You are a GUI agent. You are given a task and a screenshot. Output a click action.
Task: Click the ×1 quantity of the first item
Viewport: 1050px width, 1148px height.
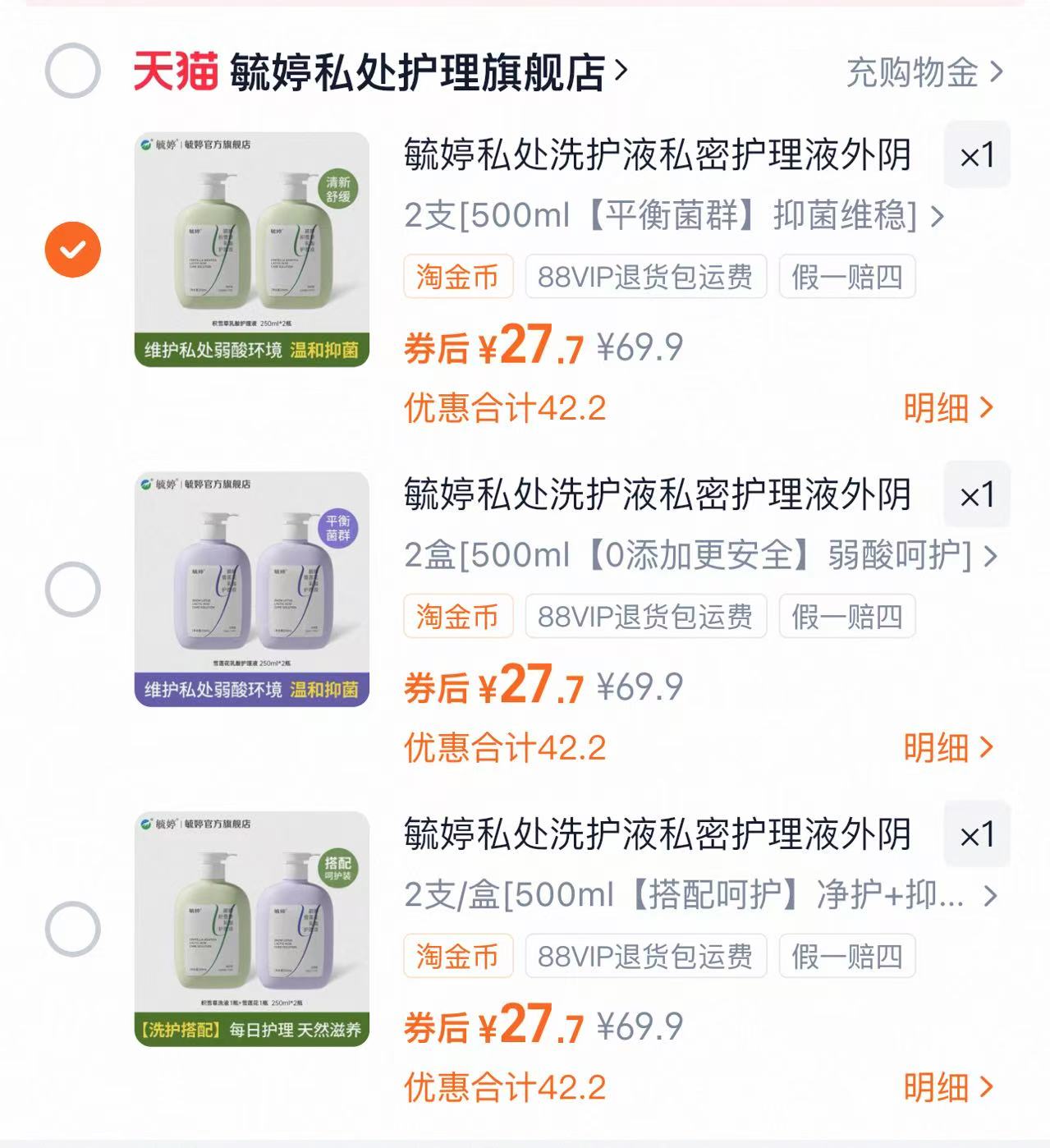click(x=976, y=153)
